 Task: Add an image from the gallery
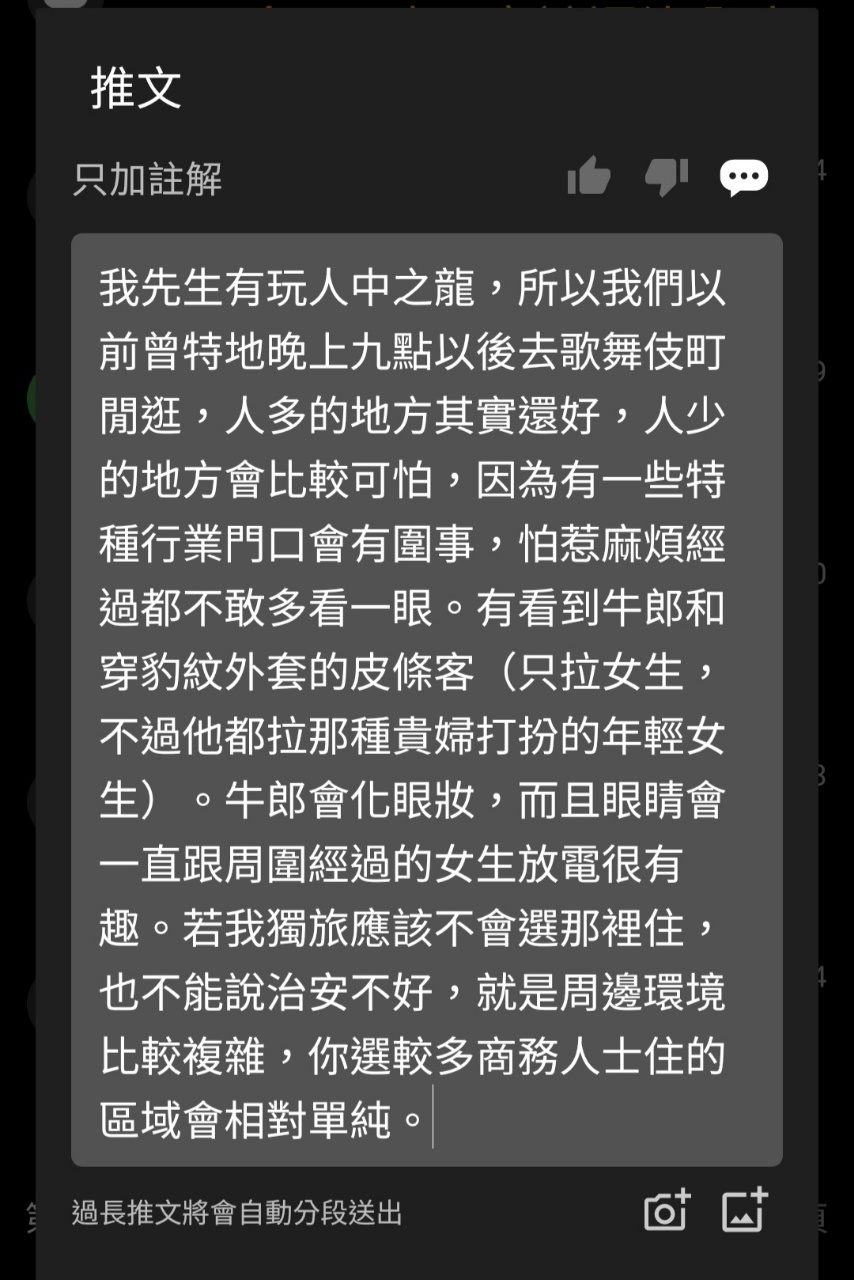click(x=745, y=1211)
